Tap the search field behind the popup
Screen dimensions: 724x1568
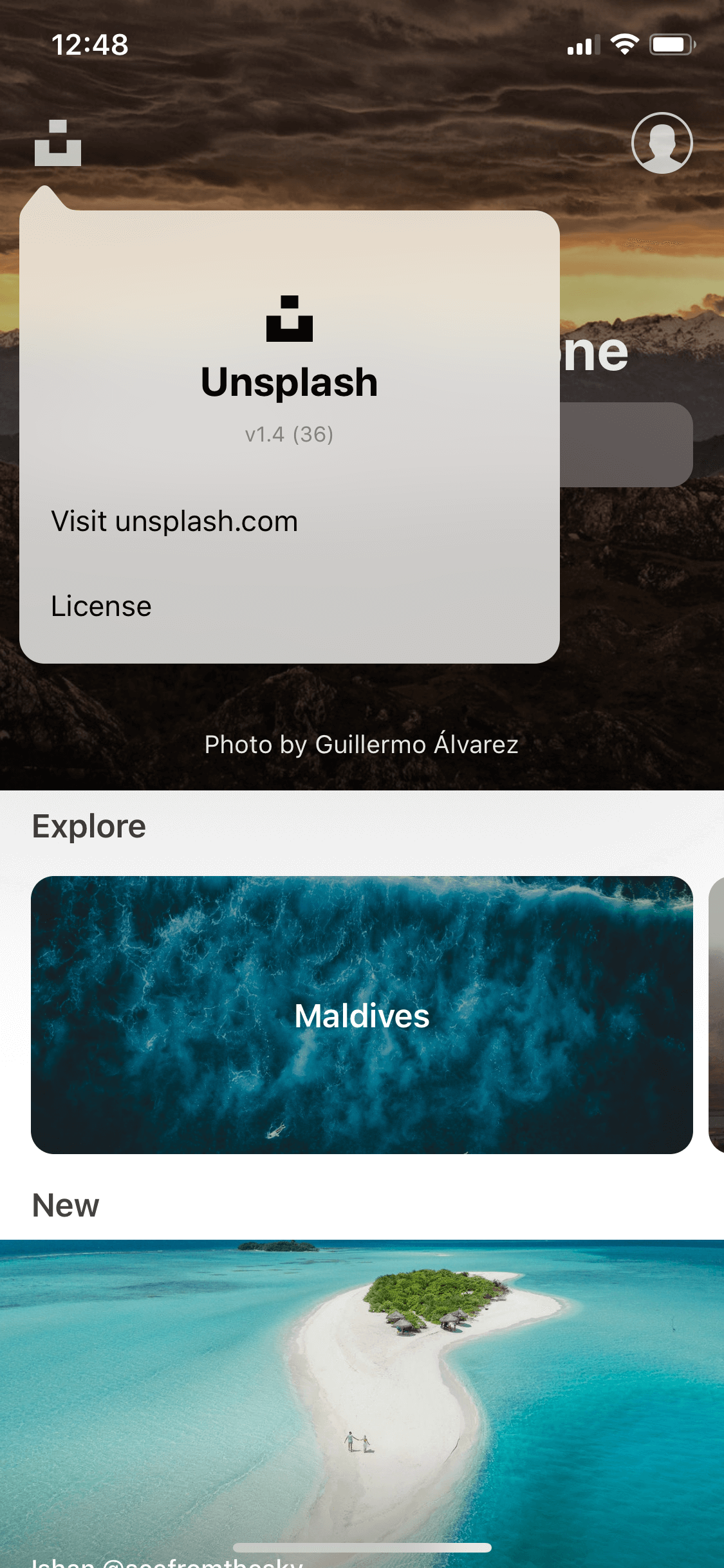click(x=626, y=445)
